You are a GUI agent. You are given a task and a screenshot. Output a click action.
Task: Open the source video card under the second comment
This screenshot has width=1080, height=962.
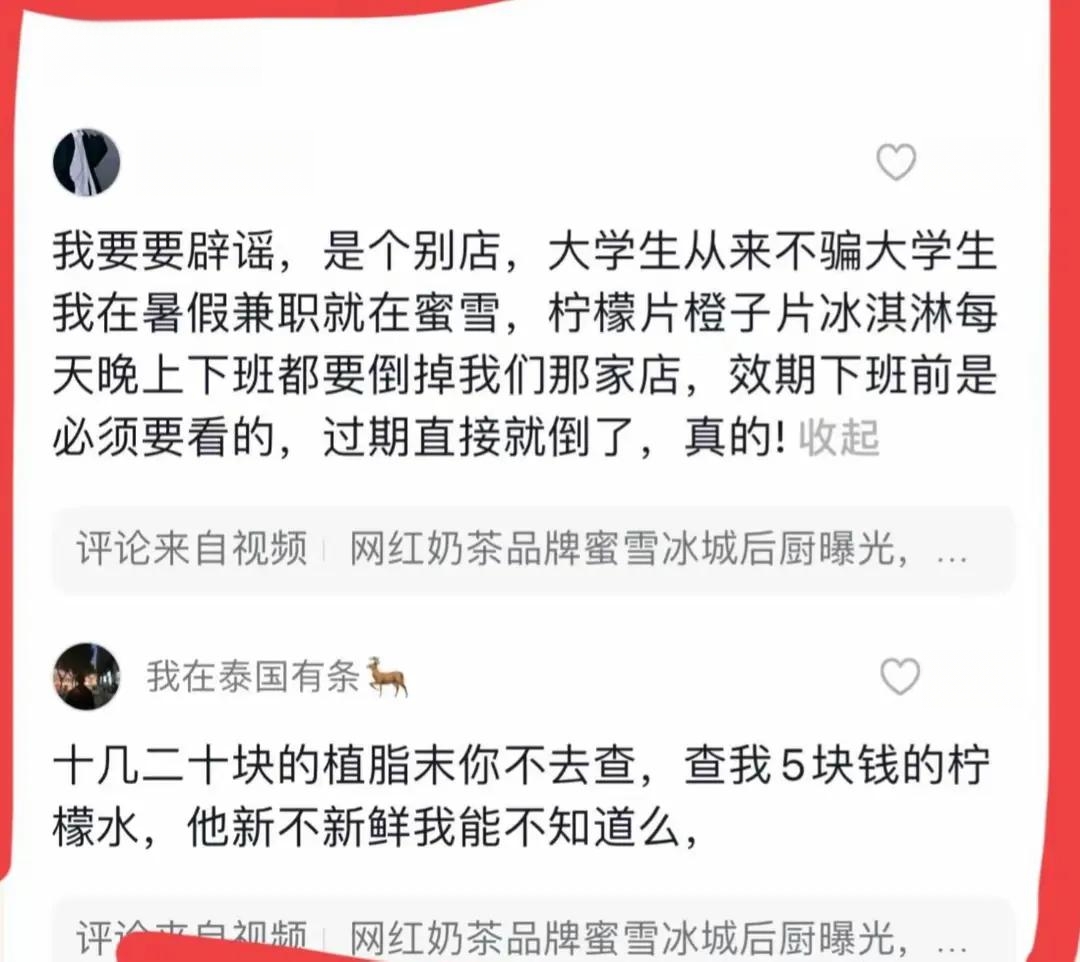533,937
